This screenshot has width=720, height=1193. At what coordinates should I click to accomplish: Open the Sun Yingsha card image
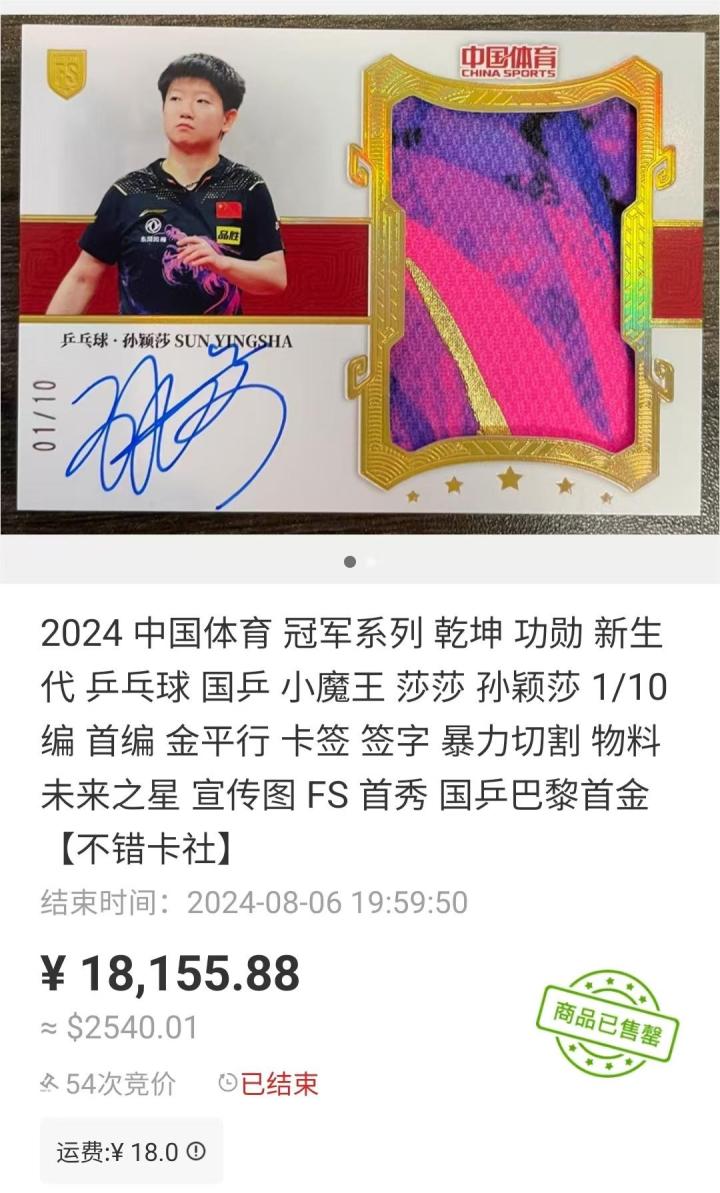click(x=360, y=275)
